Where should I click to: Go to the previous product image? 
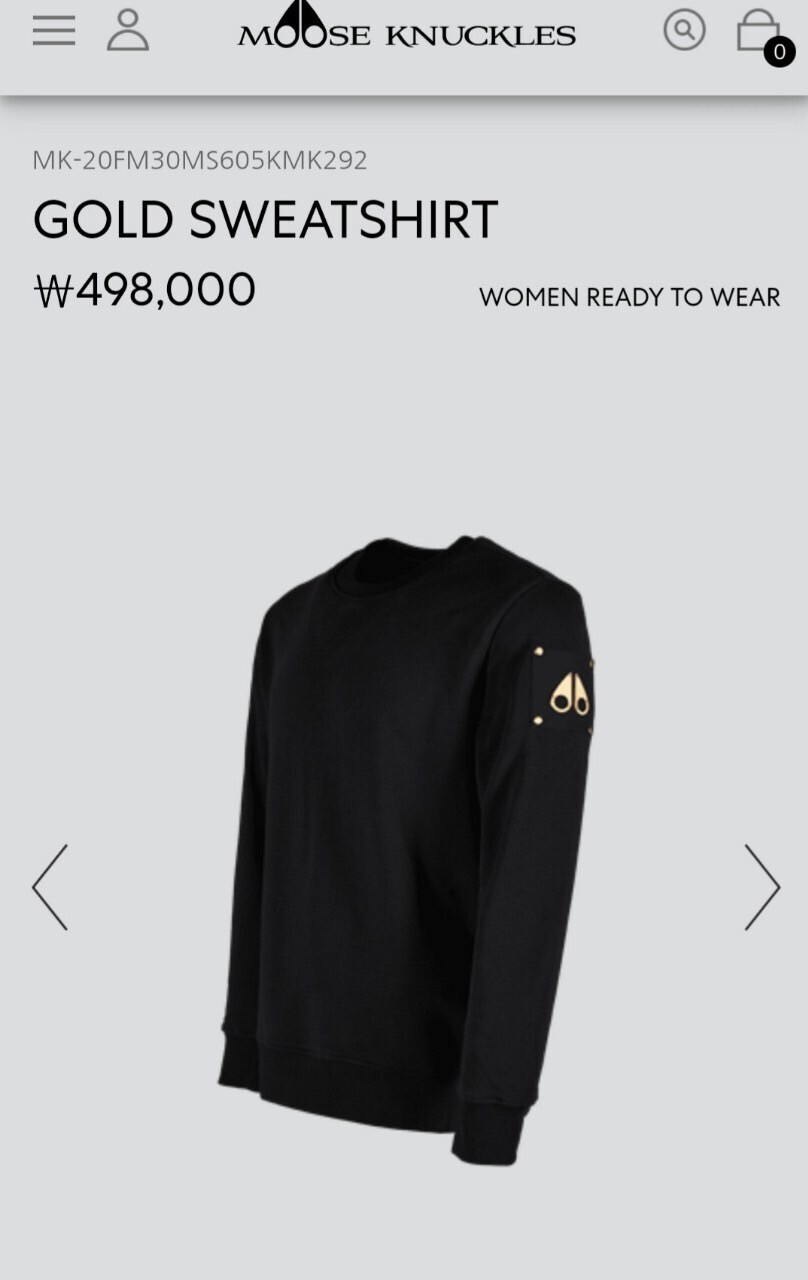coord(50,887)
